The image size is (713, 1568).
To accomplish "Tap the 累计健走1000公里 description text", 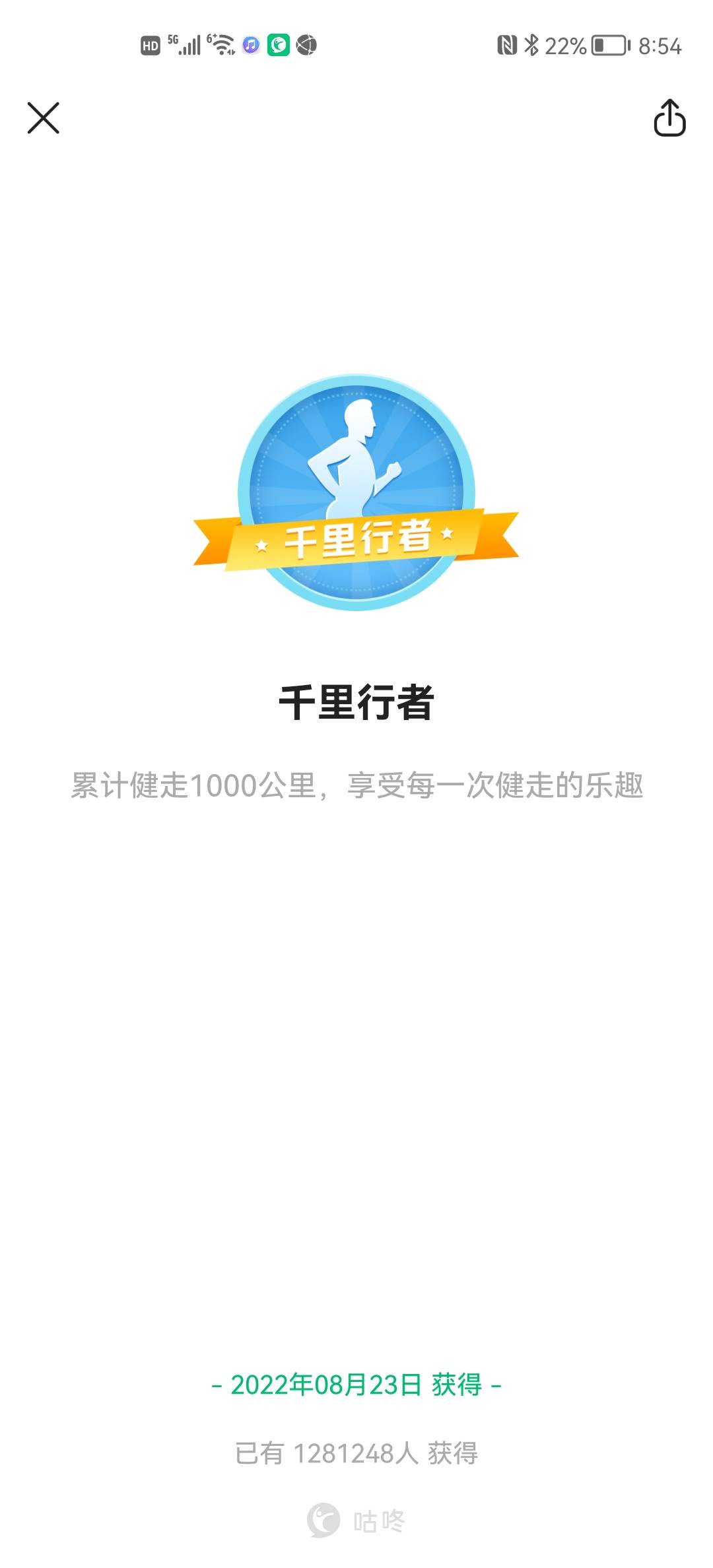I will (x=356, y=785).
